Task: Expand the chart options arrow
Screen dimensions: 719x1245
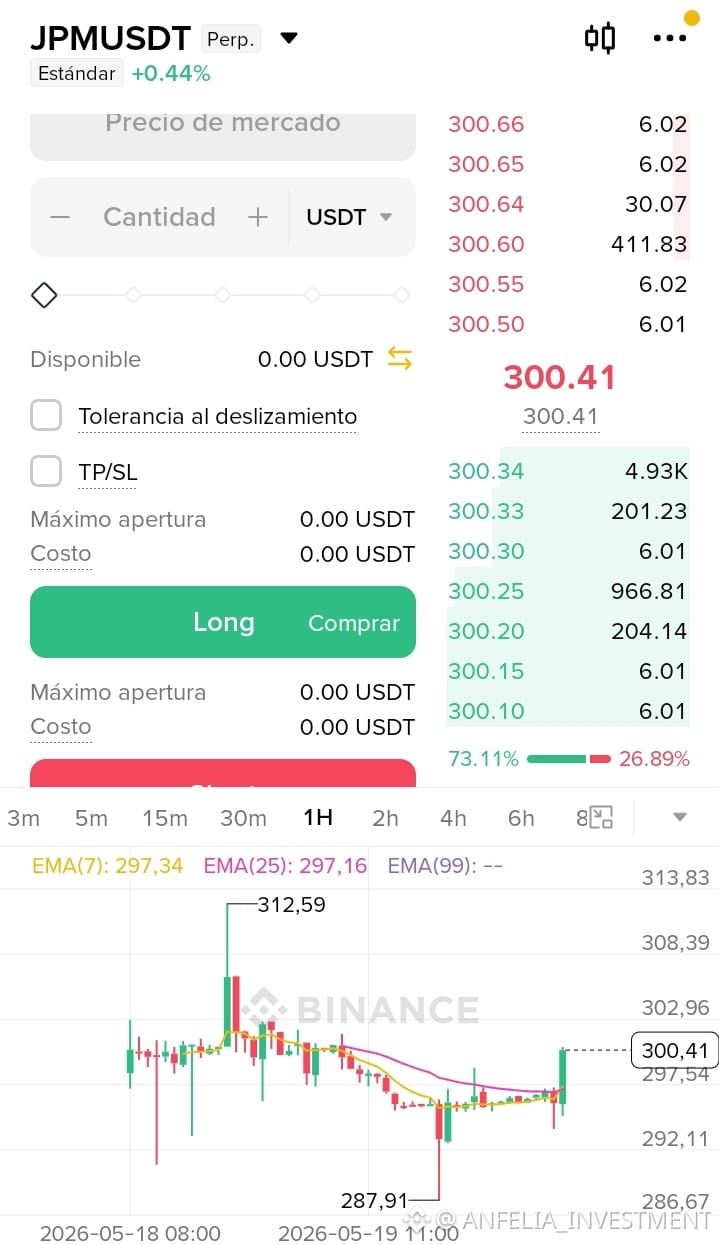Action: [680, 817]
